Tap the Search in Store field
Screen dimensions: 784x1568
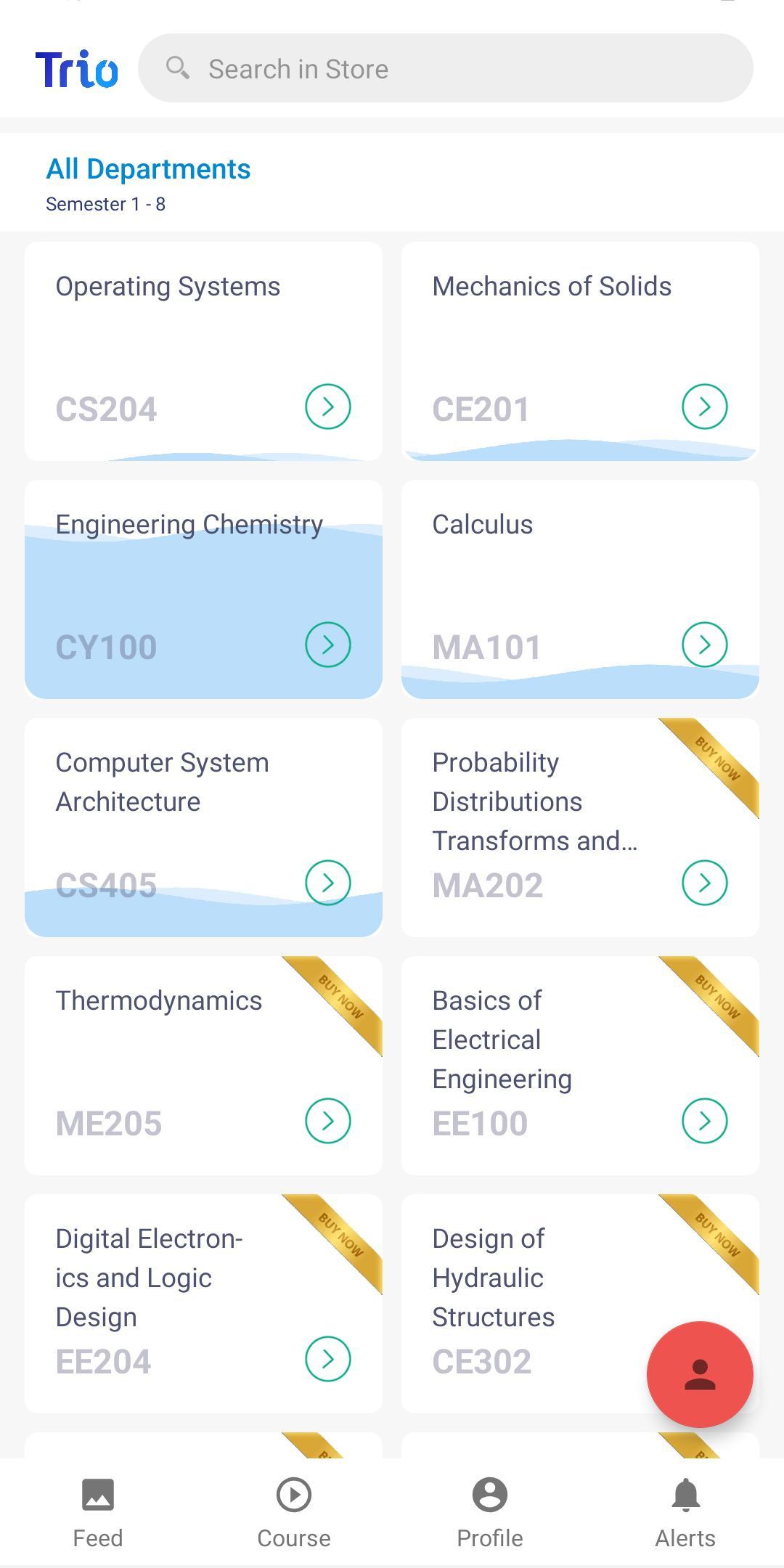(445, 68)
